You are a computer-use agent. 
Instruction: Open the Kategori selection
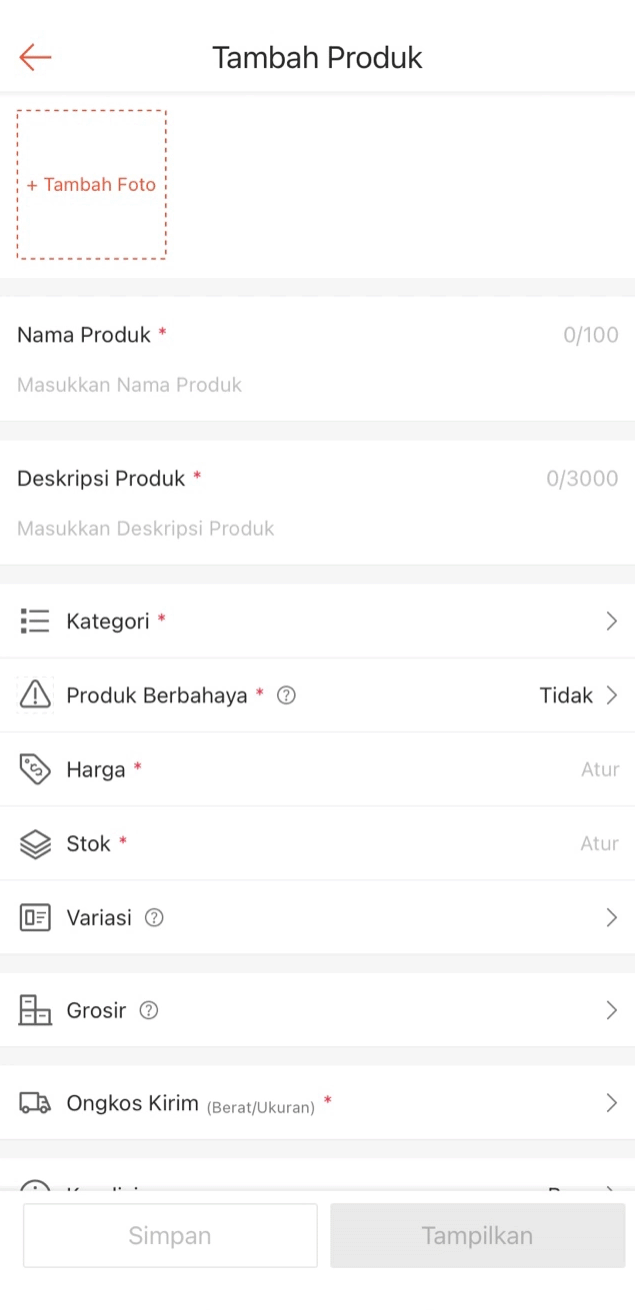(317, 621)
